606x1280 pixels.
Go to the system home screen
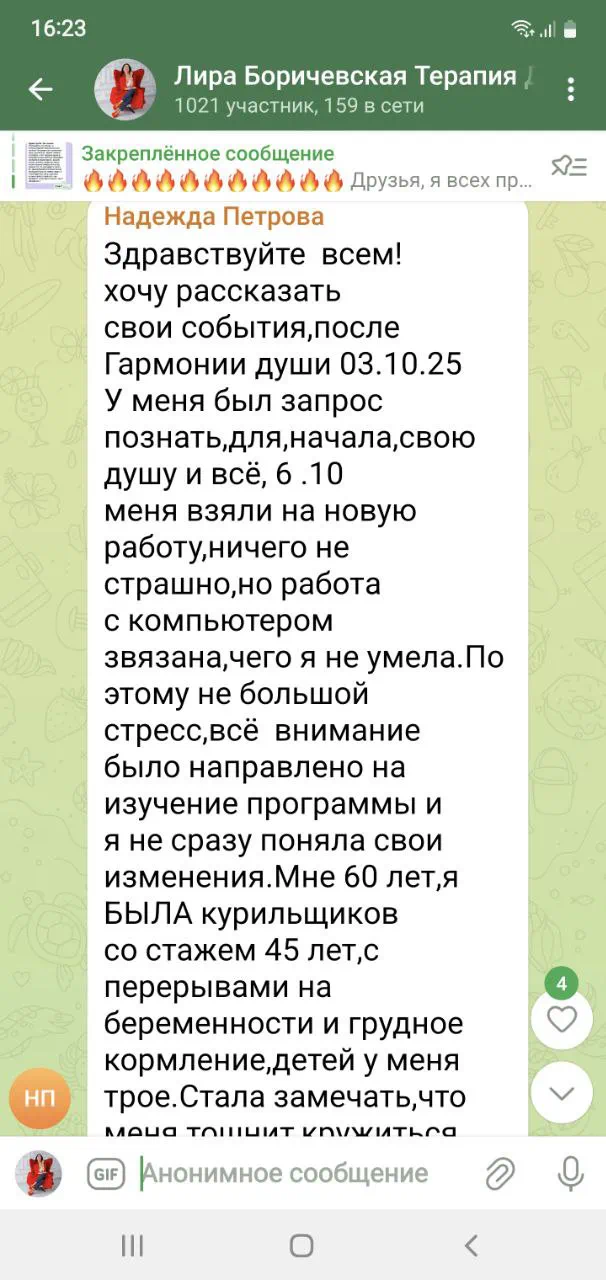[302, 1245]
